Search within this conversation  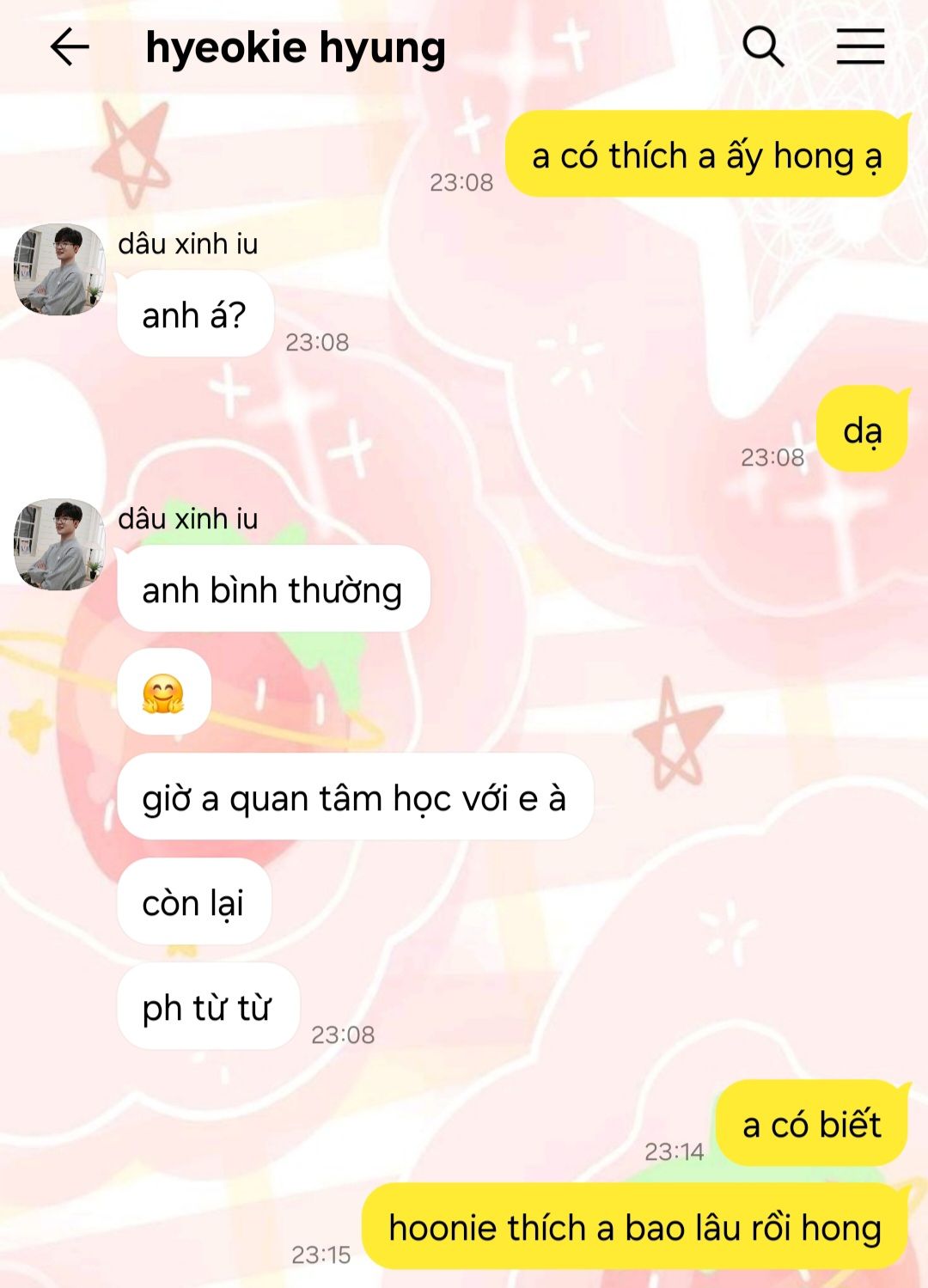coord(762,46)
